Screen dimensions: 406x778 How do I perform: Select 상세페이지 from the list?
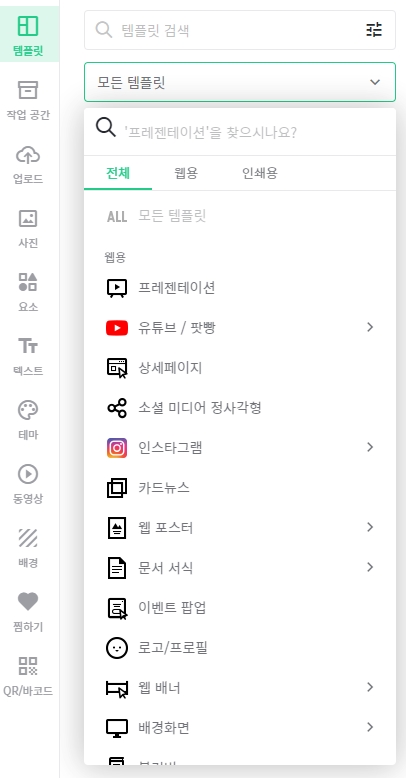click(240, 368)
